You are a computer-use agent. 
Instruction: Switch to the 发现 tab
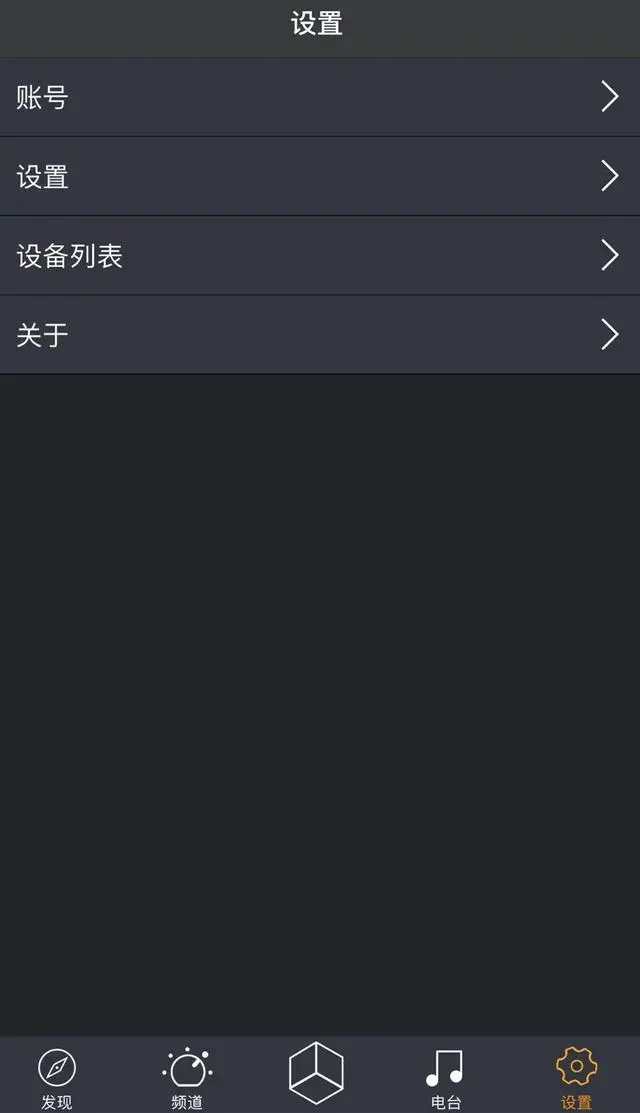tap(57, 1078)
